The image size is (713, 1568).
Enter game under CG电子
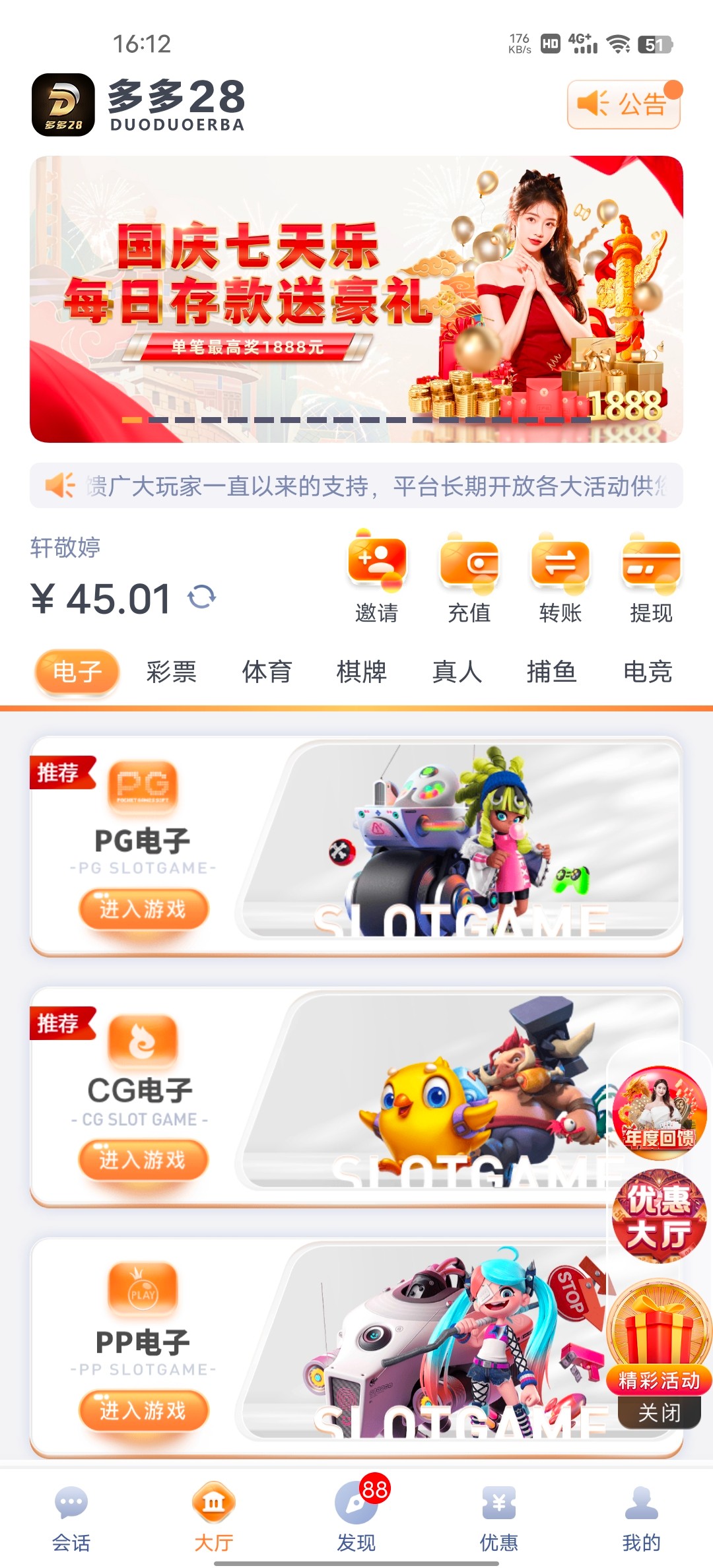pos(143,1160)
